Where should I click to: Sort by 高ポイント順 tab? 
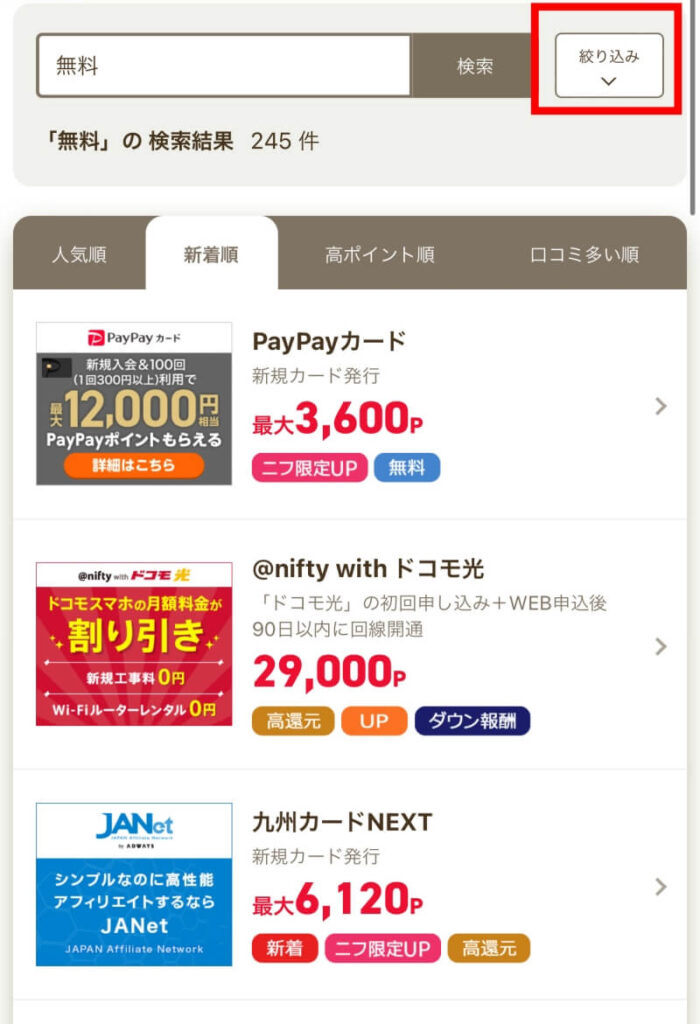point(379,254)
